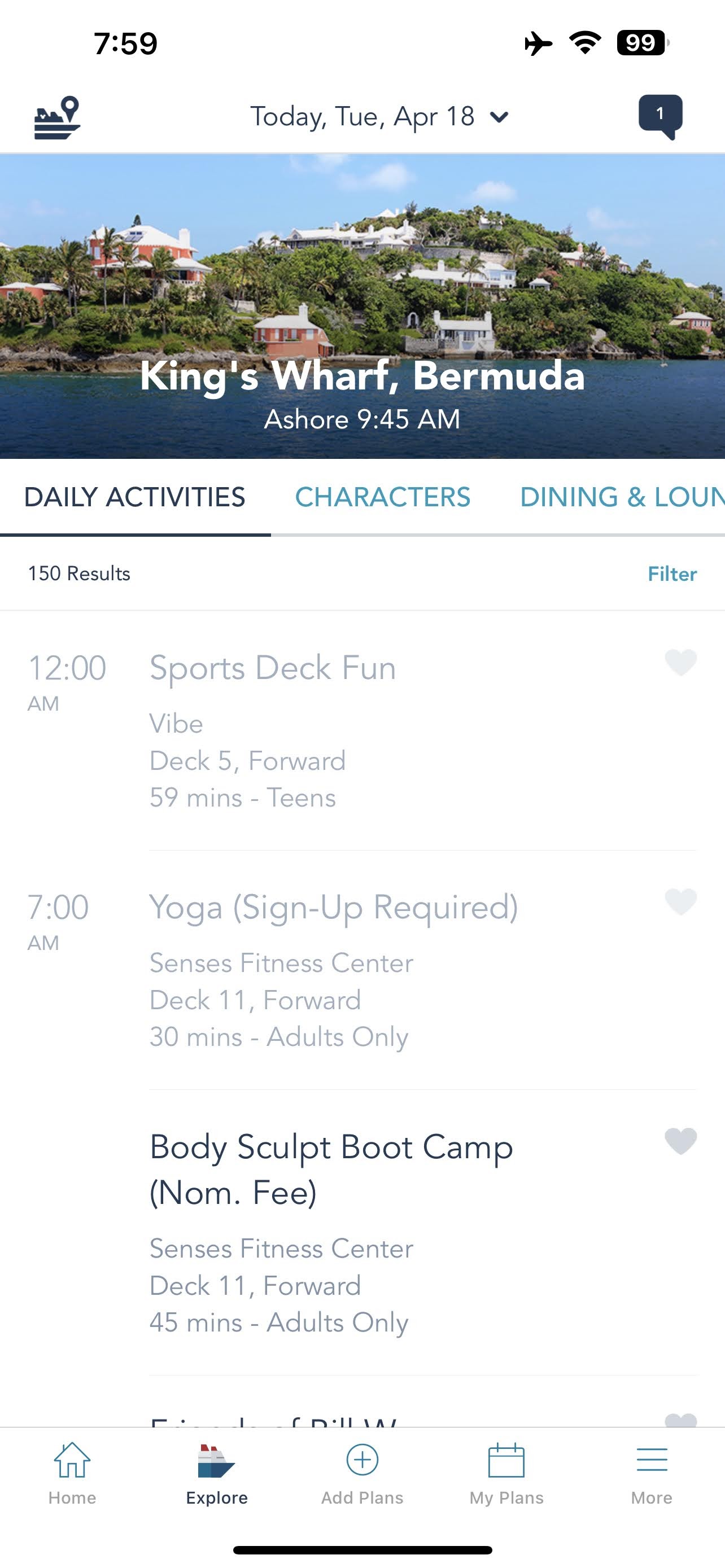This screenshot has height=1568, width=725.
Task: Open the Sports Deck Fun activity details
Action: tap(273, 668)
